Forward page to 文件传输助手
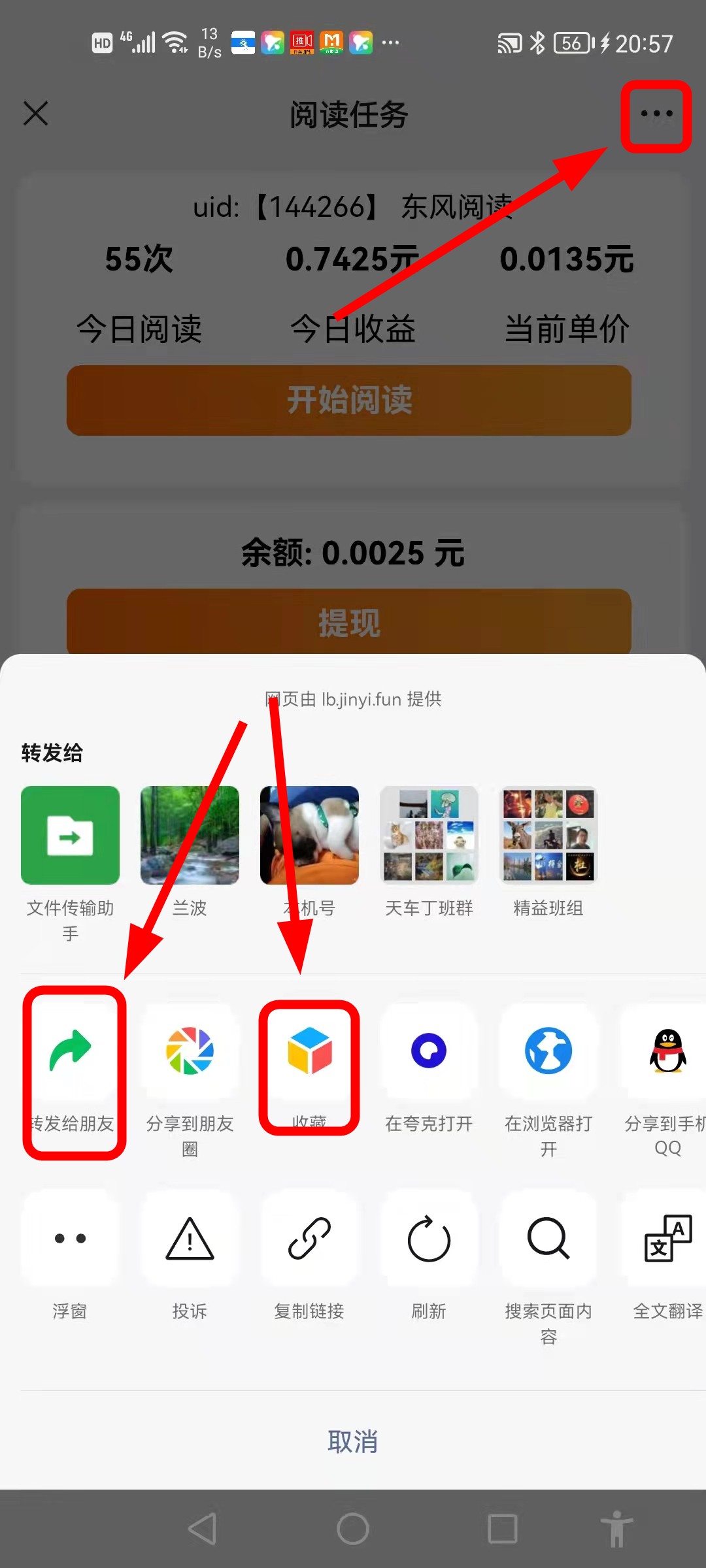 [x=70, y=836]
